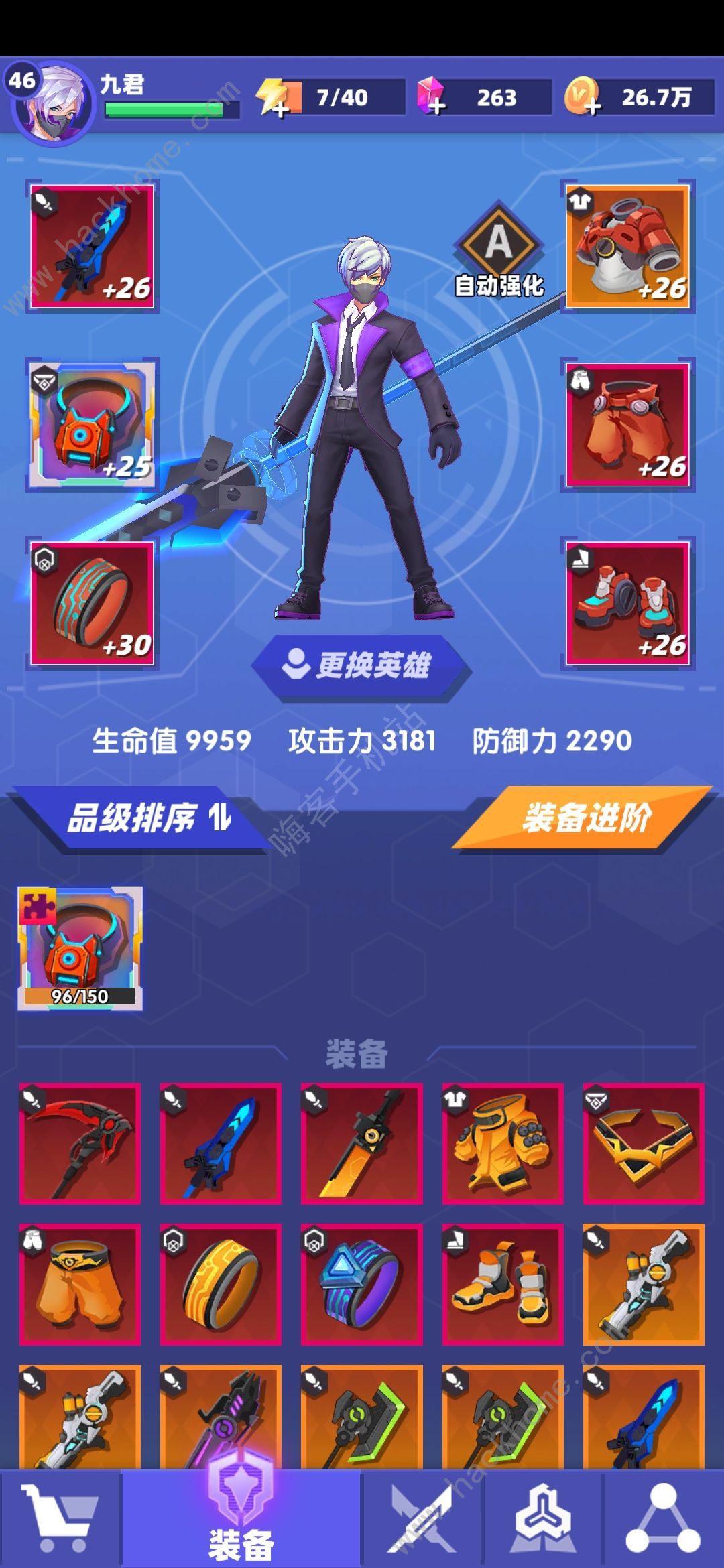Open the equipped shoes +26 slot
This screenshot has height=1568, width=724.
pyautogui.click(x=627, y=603)
